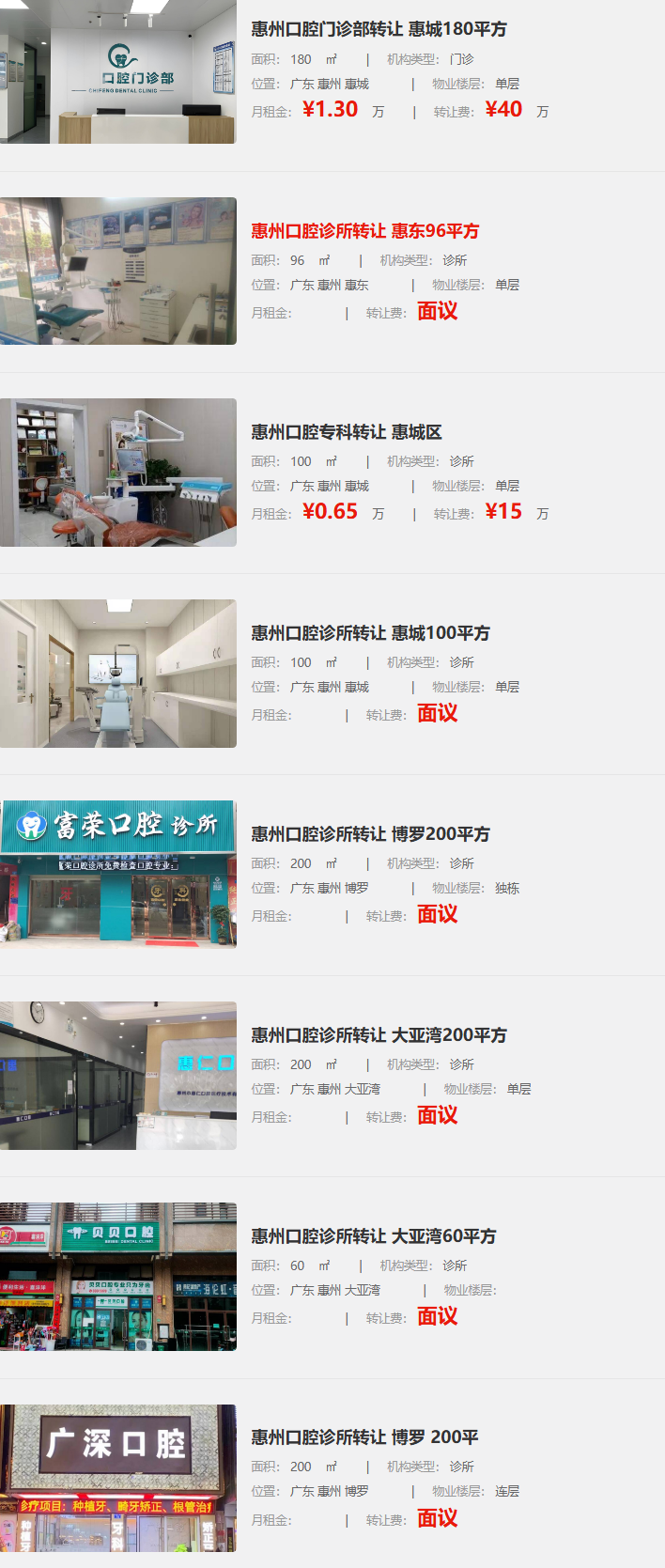
Task: Tap the 贝贝口腔 storefront photo
Action: pyautogui.click(x=118, y=1276)
